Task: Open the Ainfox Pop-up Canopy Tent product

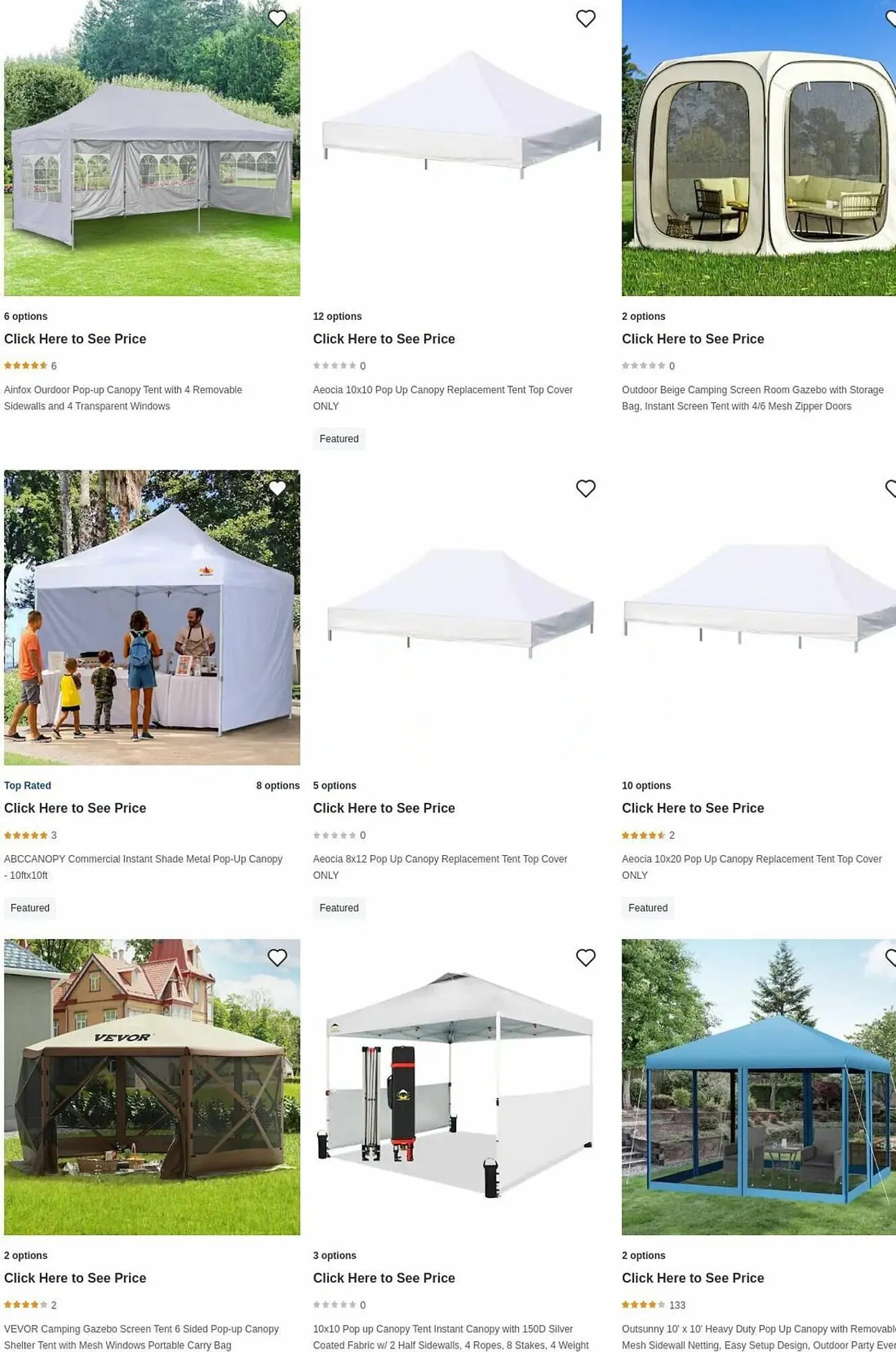Action: tap(123, 397)
